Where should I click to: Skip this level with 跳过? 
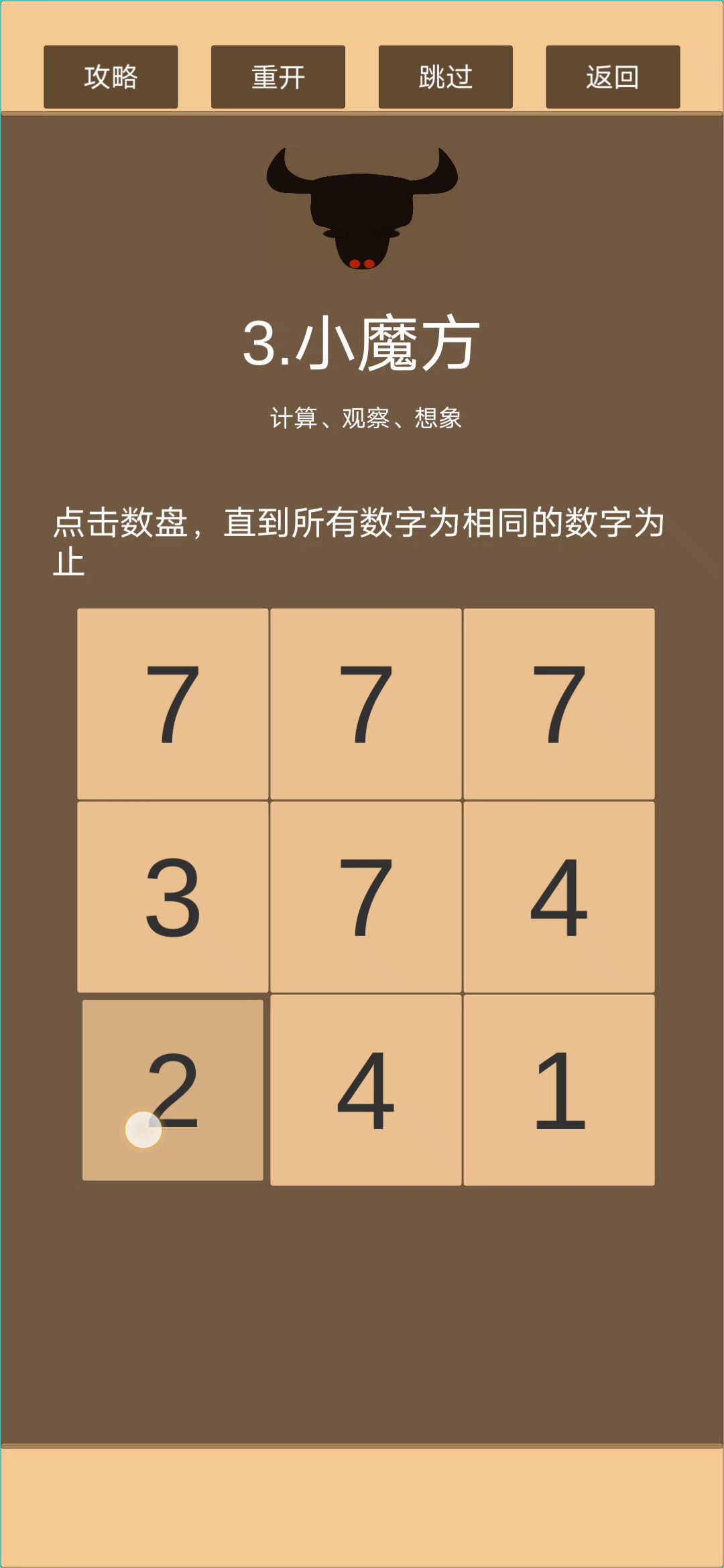click(x=446, y=77)
